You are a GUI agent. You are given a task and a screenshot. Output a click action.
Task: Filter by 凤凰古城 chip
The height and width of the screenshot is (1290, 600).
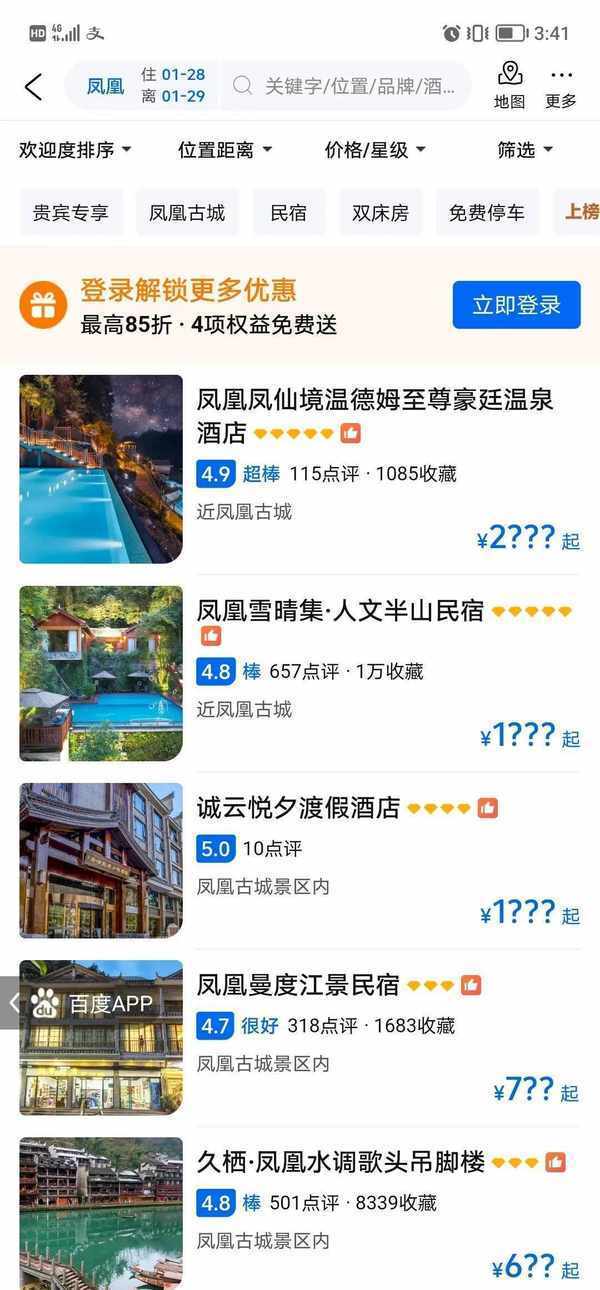187,212
